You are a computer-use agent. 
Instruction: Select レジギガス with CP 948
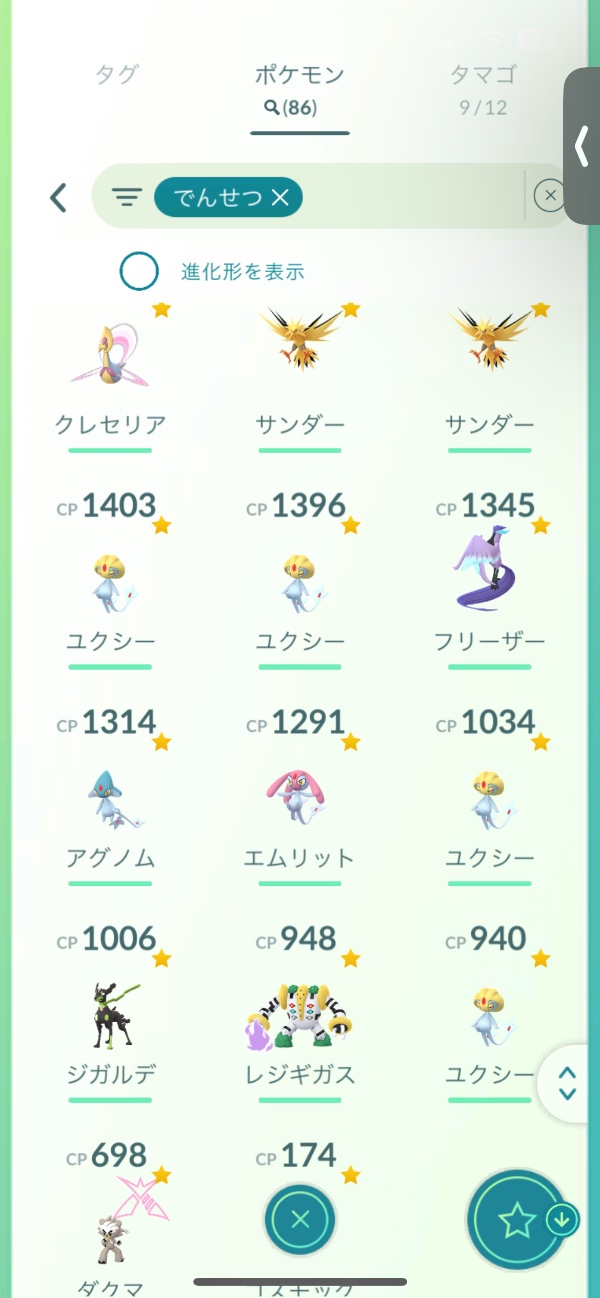tap(300, 1015)
